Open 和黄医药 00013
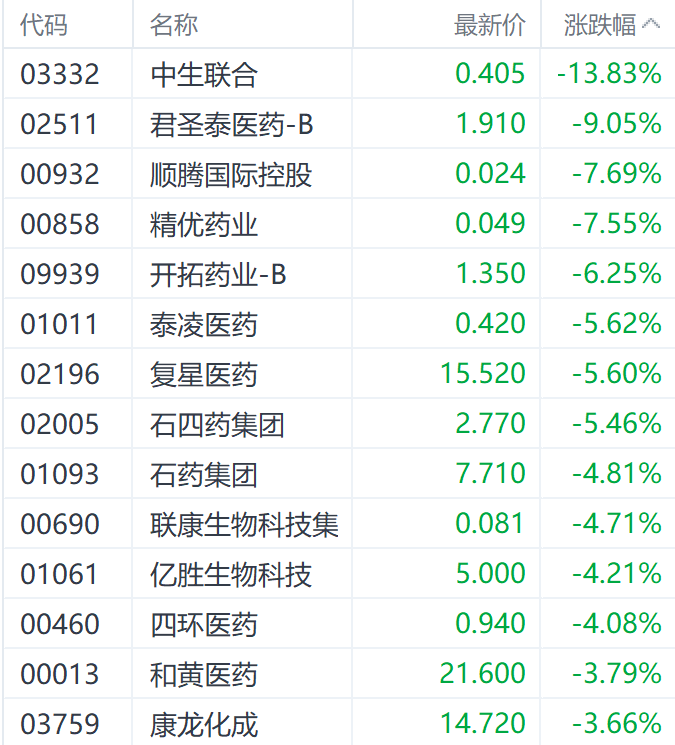675x745 pixels. click(339, 674)
